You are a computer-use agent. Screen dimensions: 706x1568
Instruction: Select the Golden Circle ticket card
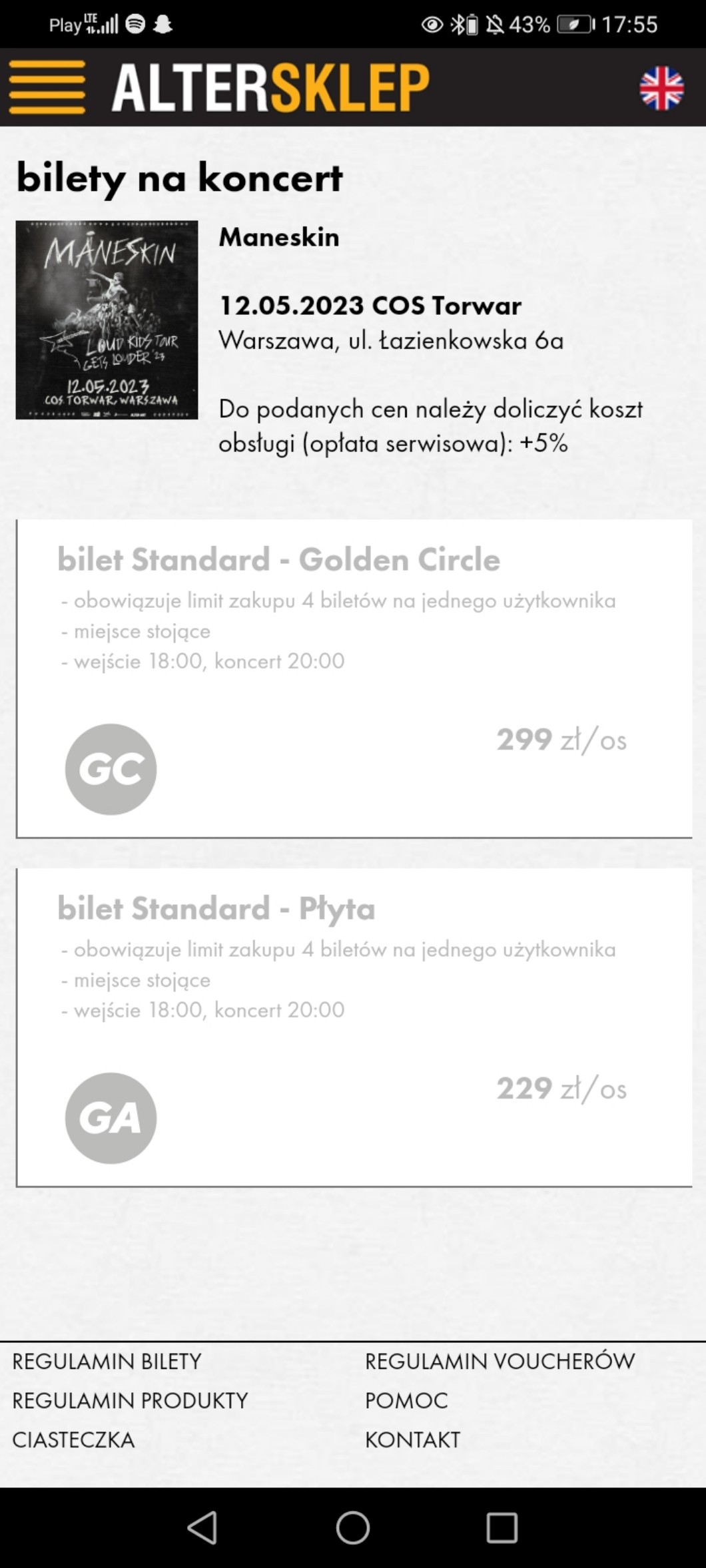354,678
